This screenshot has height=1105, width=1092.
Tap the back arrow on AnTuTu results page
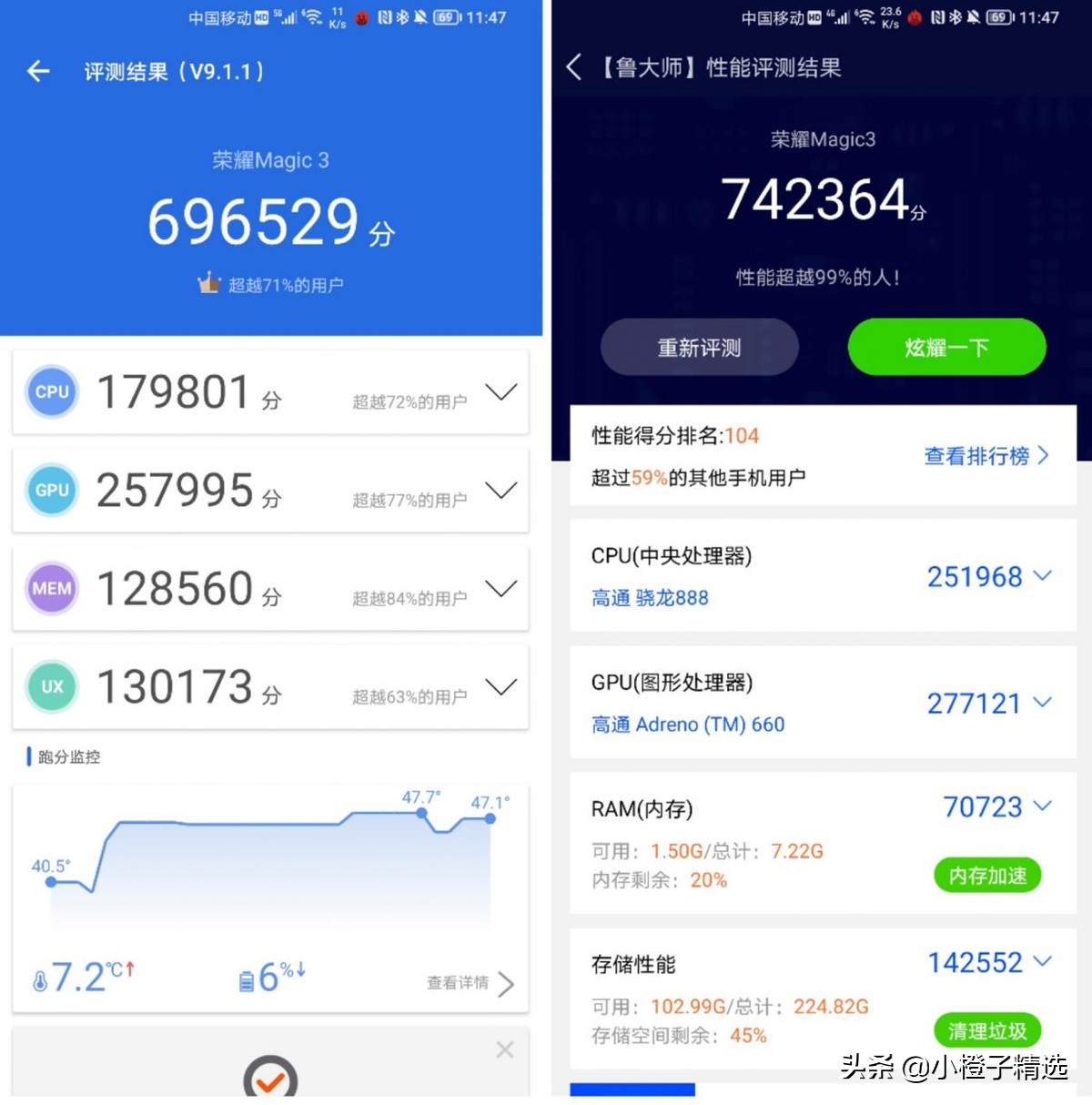[x=37, y=71]
